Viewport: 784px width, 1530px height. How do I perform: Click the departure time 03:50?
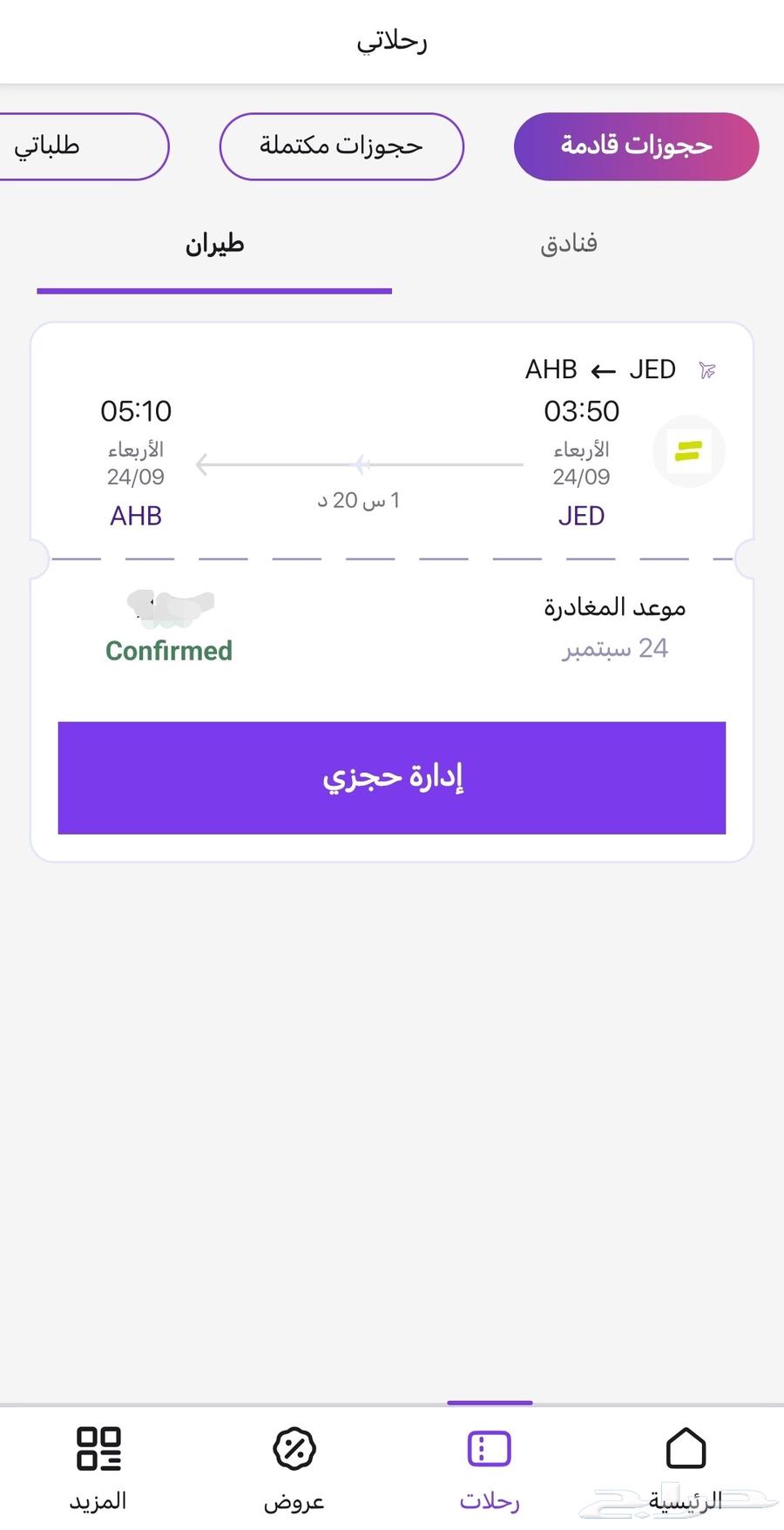[x=581, y=410]
